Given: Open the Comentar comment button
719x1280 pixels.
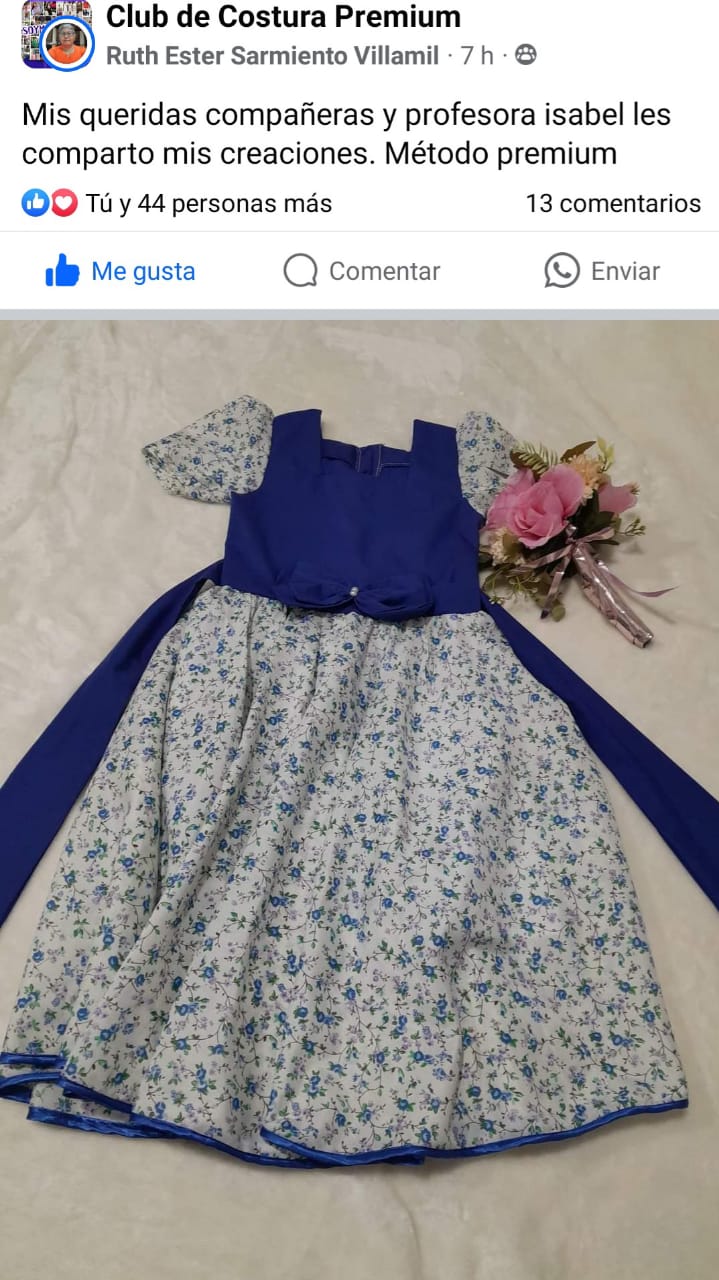Looking at the screenshot, I should 361,271.
